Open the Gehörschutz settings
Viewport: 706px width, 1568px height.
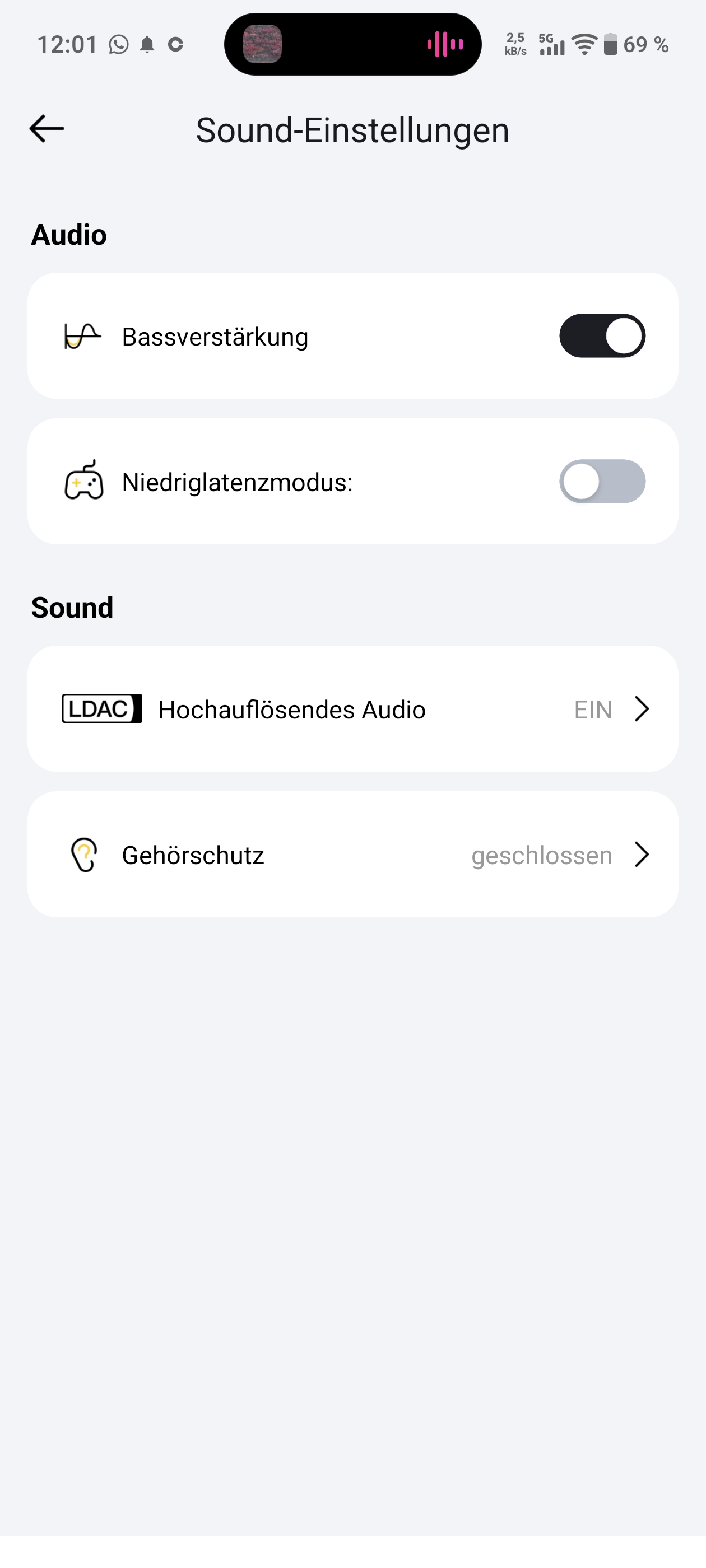point(352,855)
